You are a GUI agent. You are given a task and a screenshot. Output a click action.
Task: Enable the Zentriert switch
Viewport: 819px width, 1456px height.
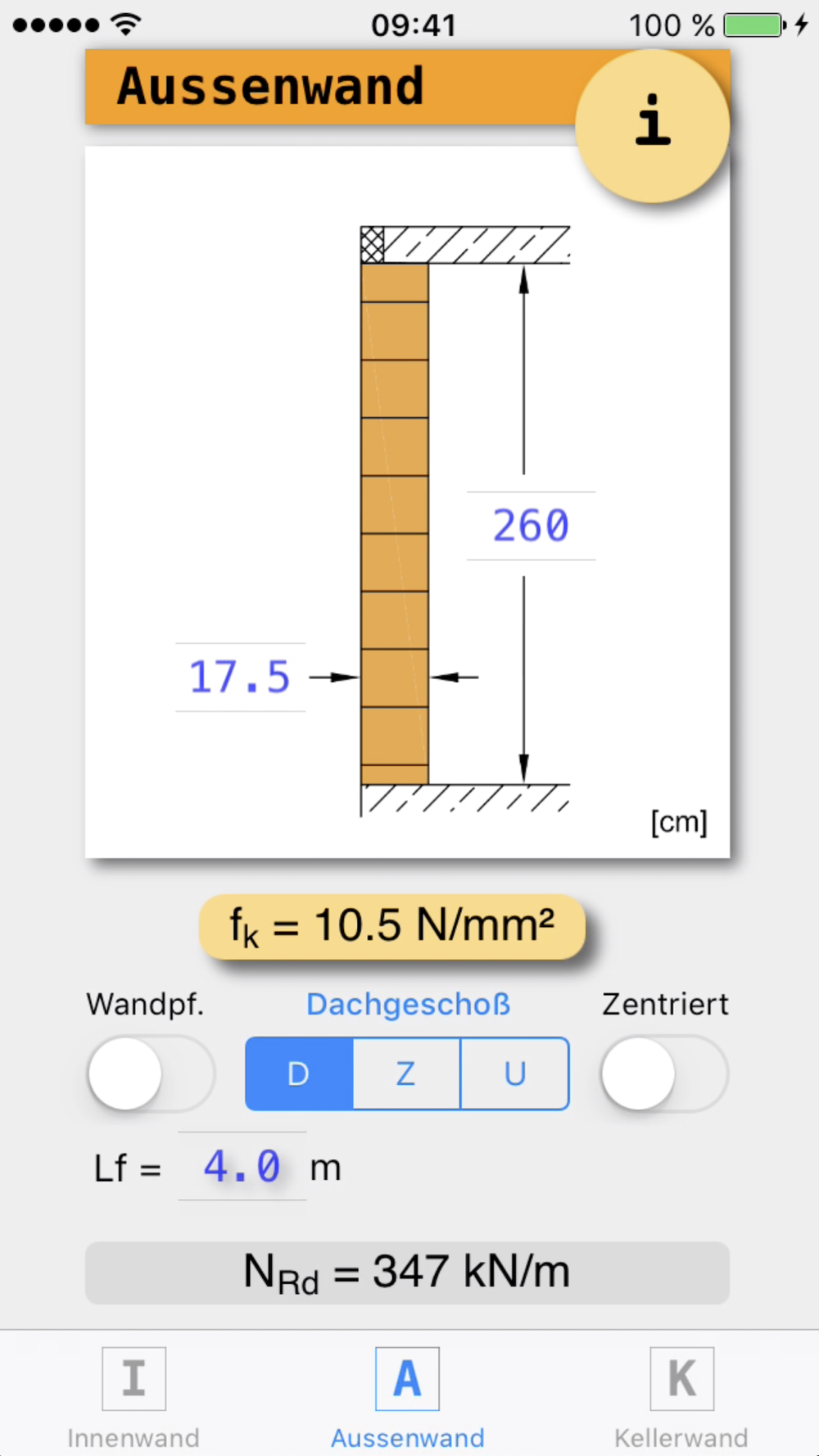click(x=664, y=1074)
